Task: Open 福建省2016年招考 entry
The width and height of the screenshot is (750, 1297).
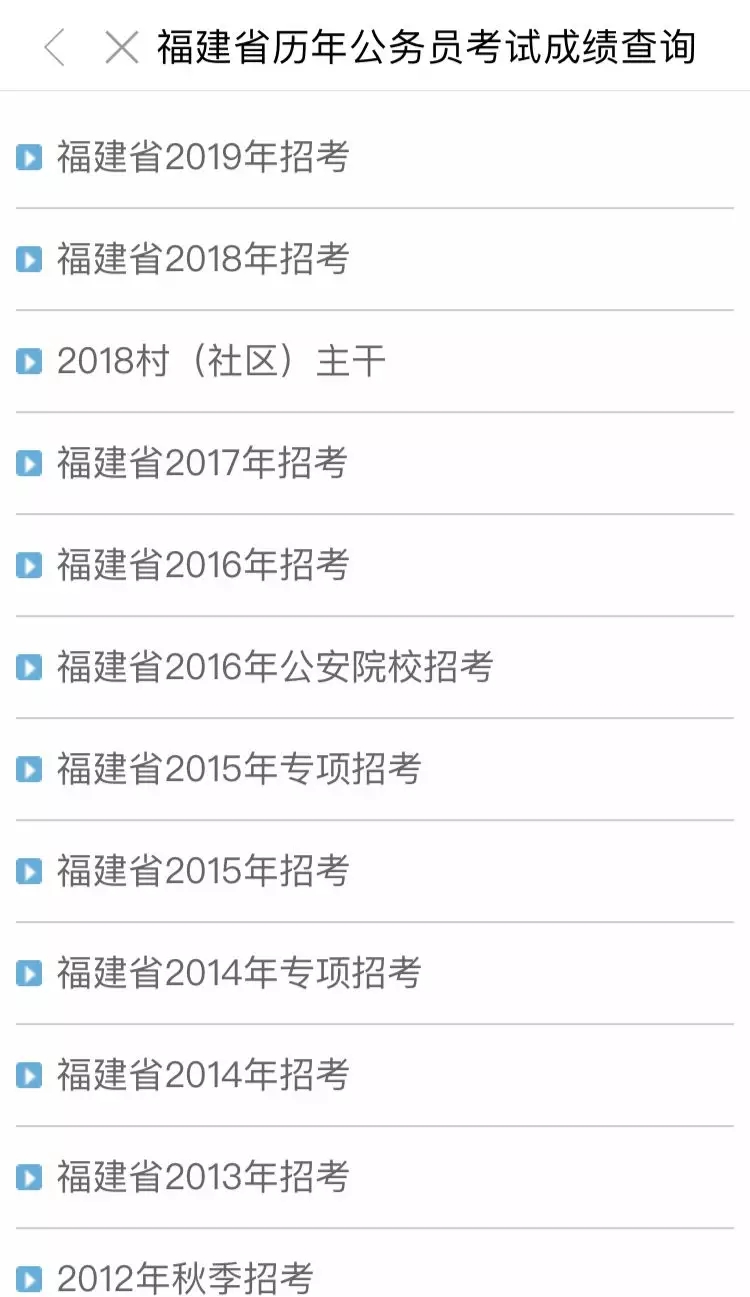Action: 202,566
